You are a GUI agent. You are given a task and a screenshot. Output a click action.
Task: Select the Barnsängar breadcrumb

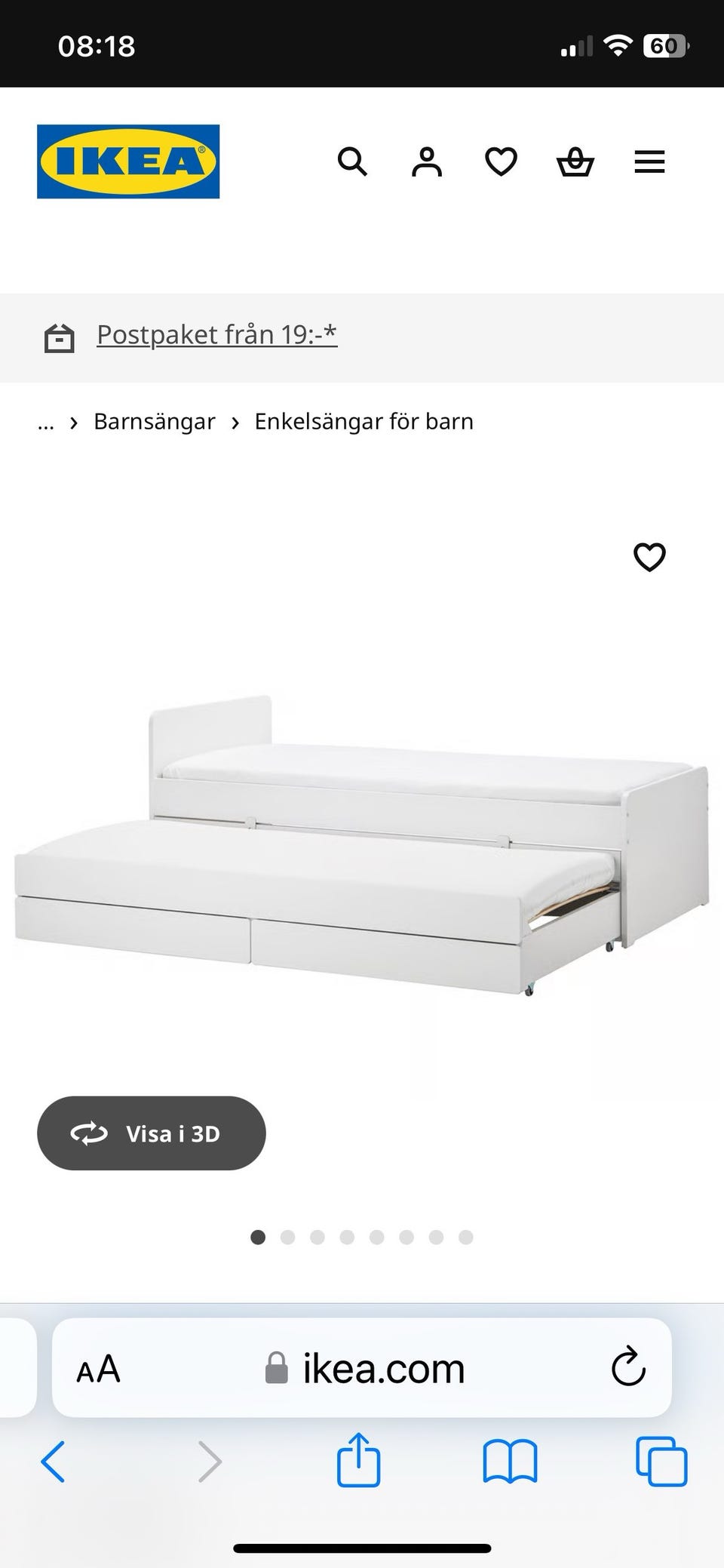(154, 421)
